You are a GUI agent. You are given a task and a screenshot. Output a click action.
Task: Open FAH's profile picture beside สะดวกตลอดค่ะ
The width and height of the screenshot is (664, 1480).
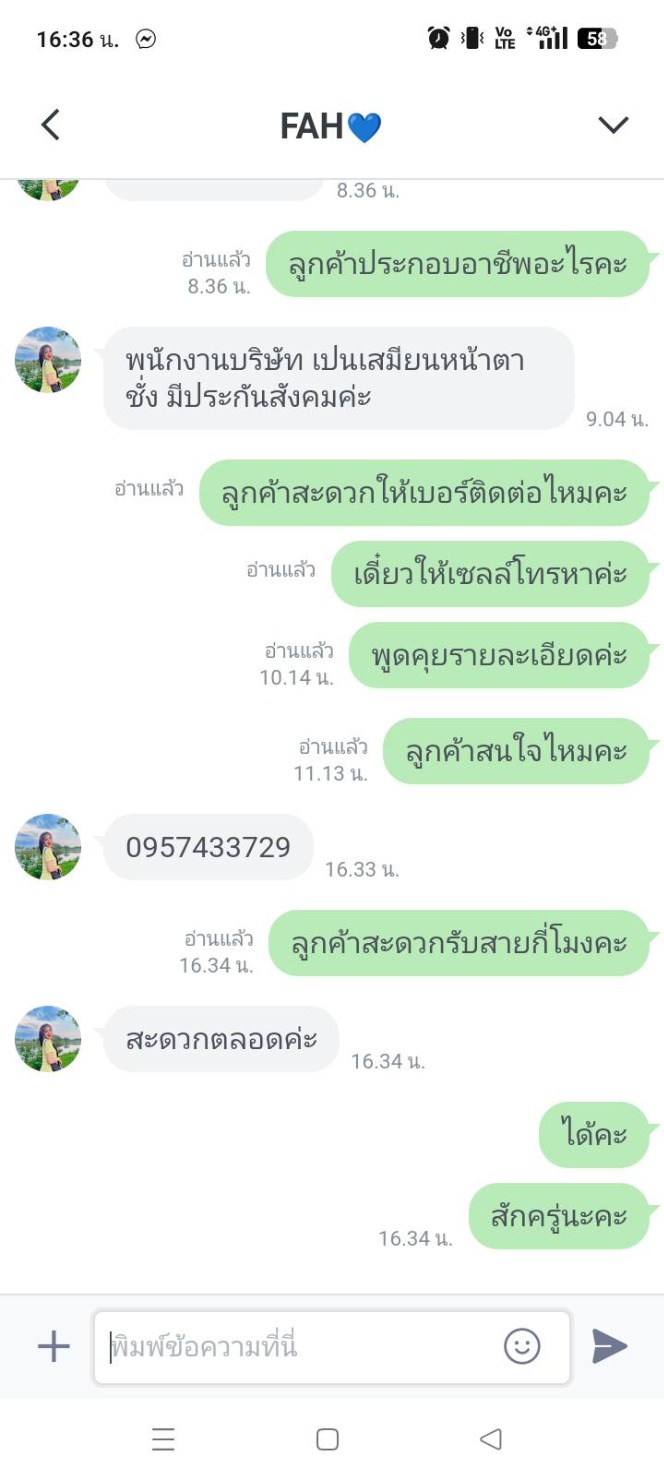point(48,1039)
